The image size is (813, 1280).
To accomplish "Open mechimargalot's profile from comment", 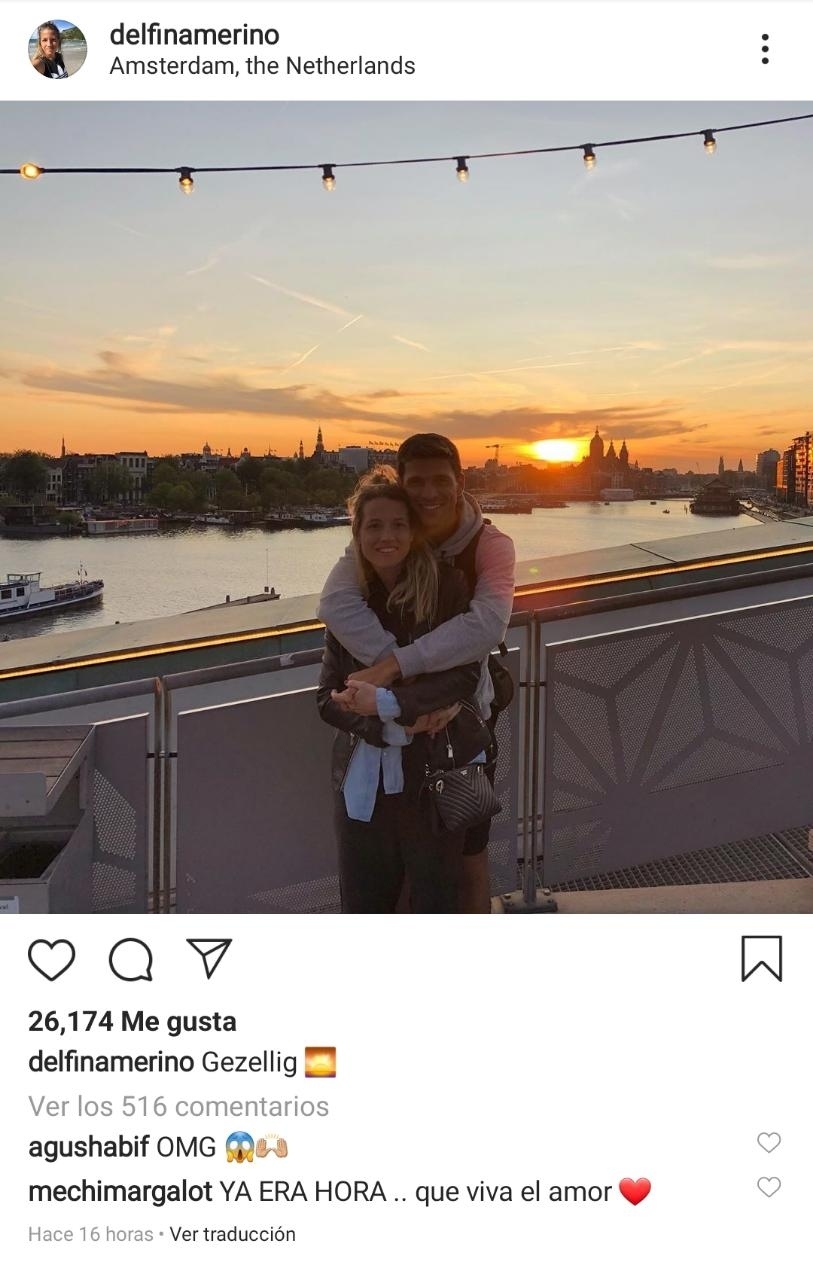I will pos(120,1192).
